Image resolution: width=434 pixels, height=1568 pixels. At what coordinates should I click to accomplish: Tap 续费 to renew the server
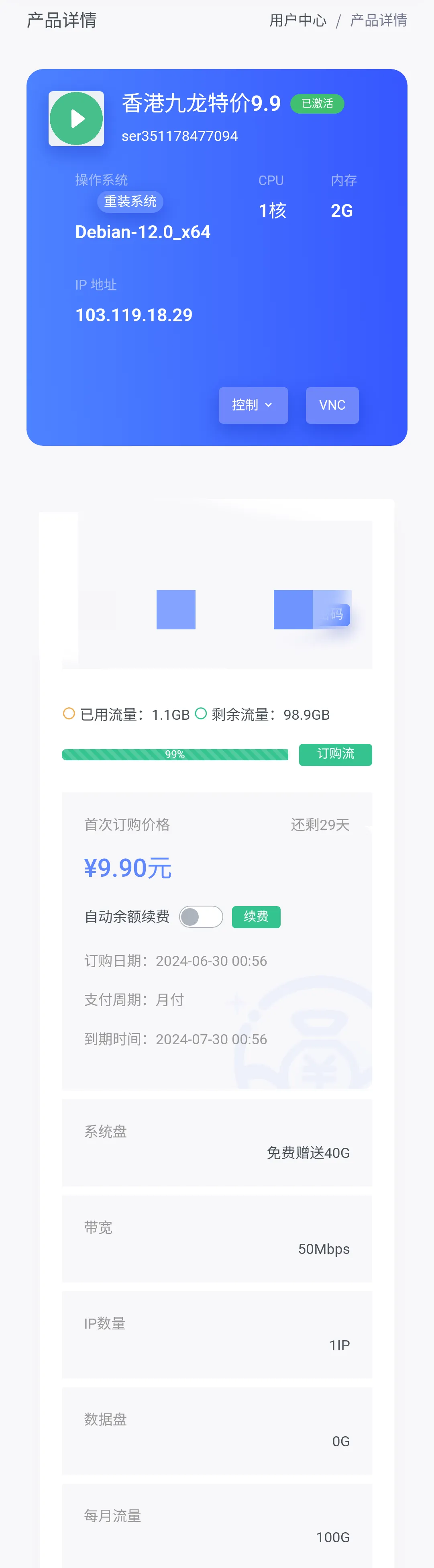tap(256, 917)
